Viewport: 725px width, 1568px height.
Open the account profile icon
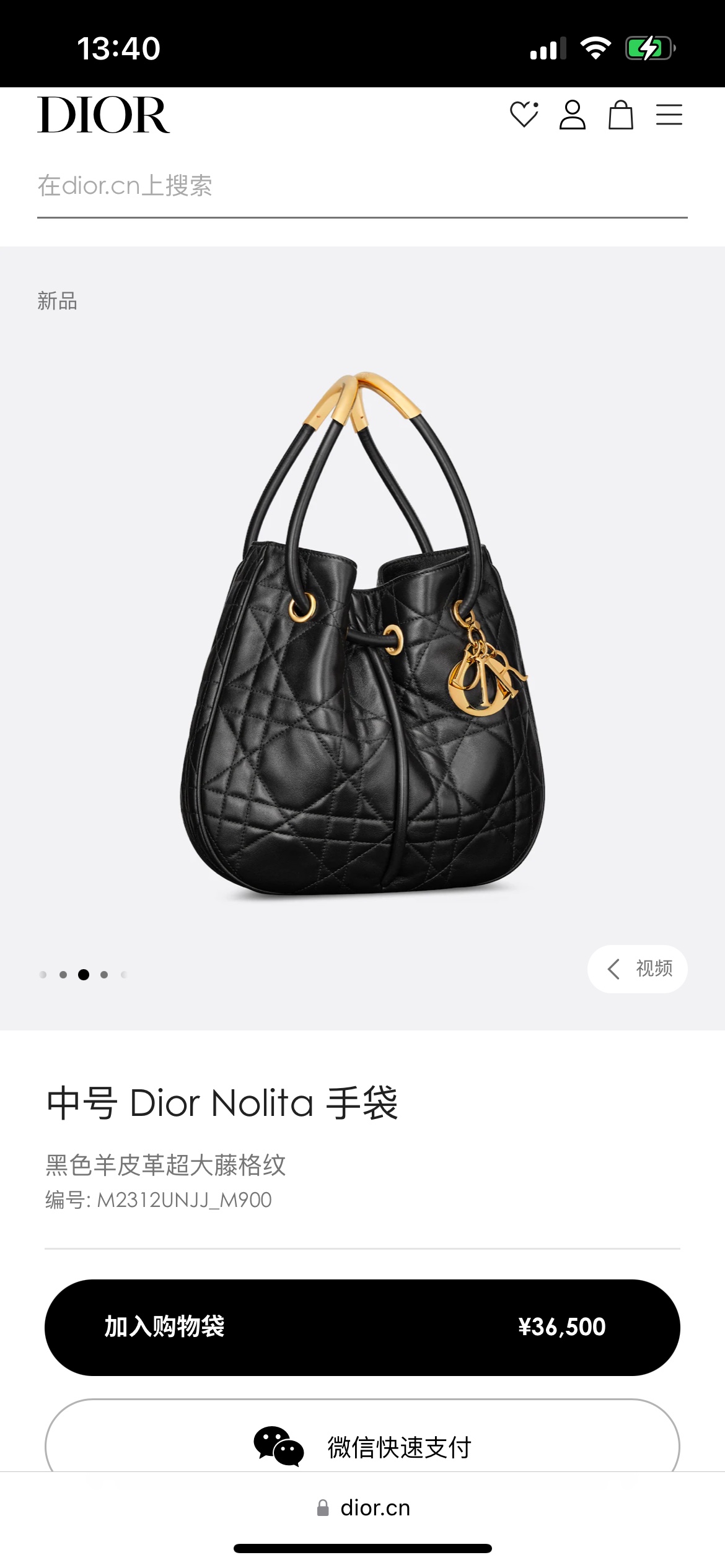click(x=572, y=115)
